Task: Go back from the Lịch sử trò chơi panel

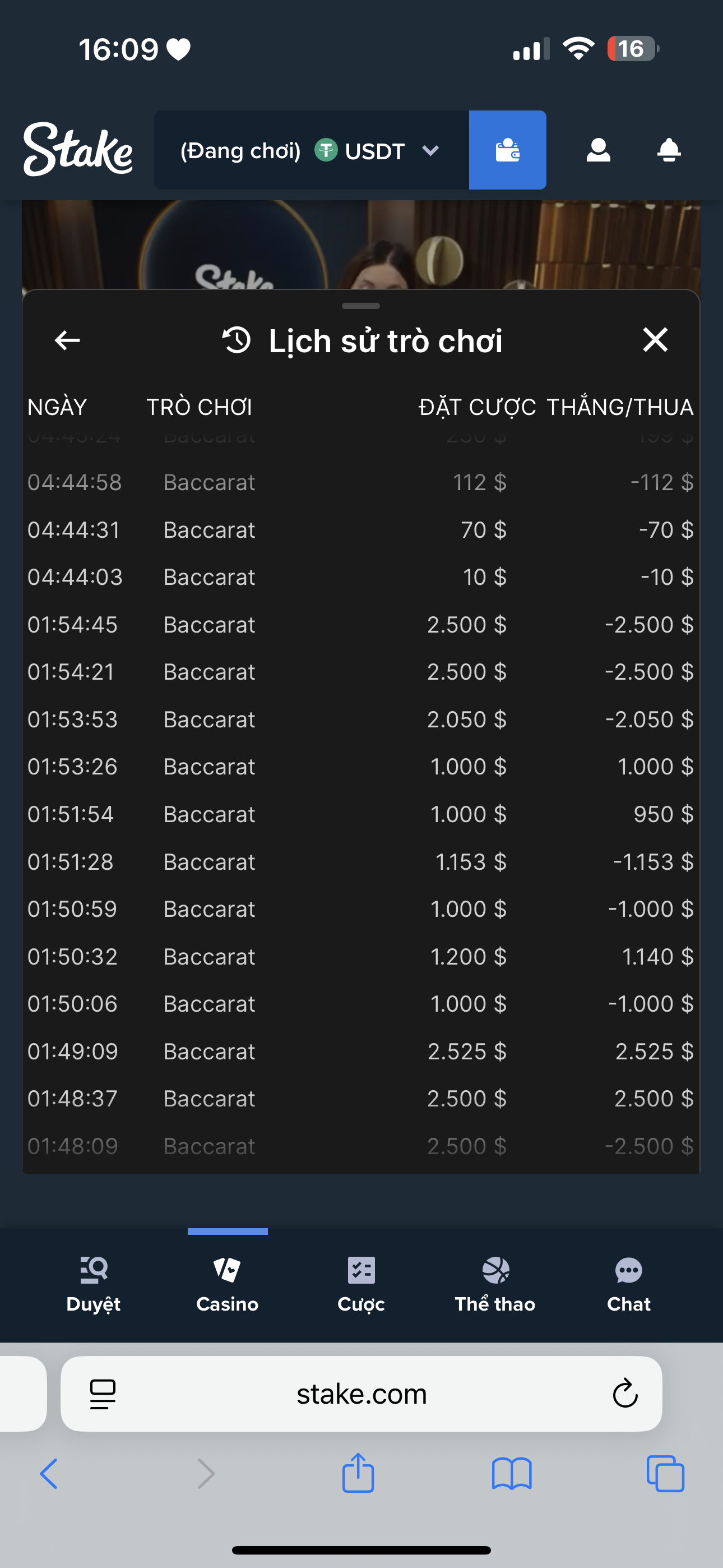Action: click(67, 340)
